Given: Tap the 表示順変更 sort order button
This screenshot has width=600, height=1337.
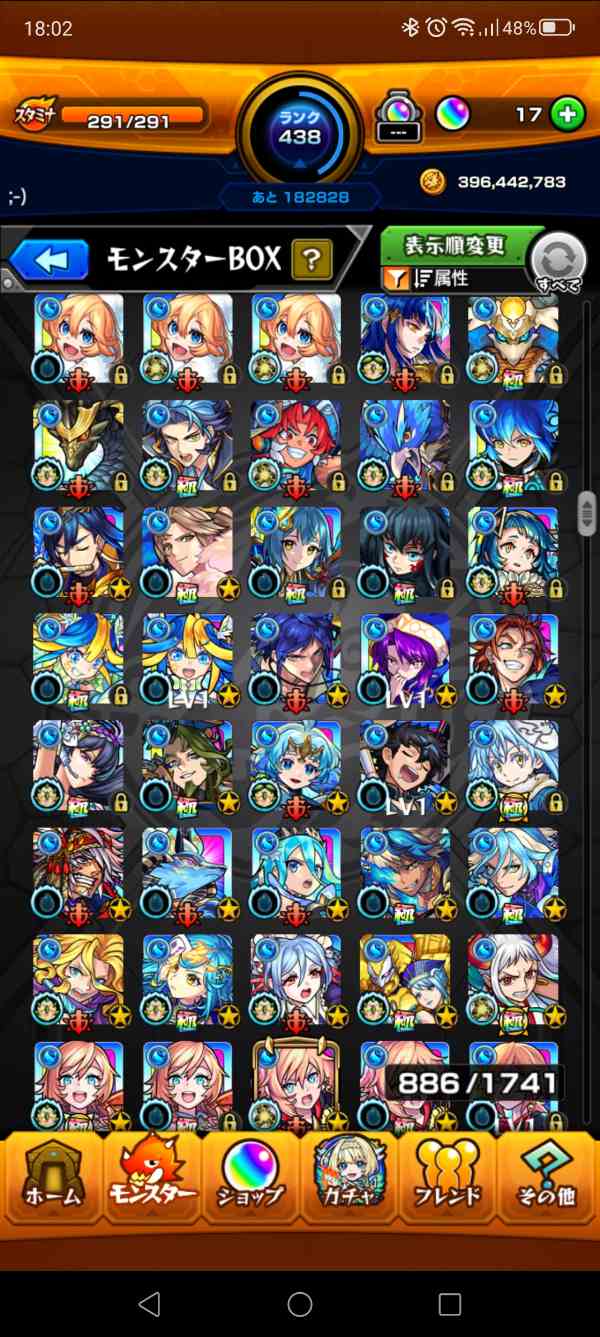Looking at the screenshot, I should (x=456, y=246).
